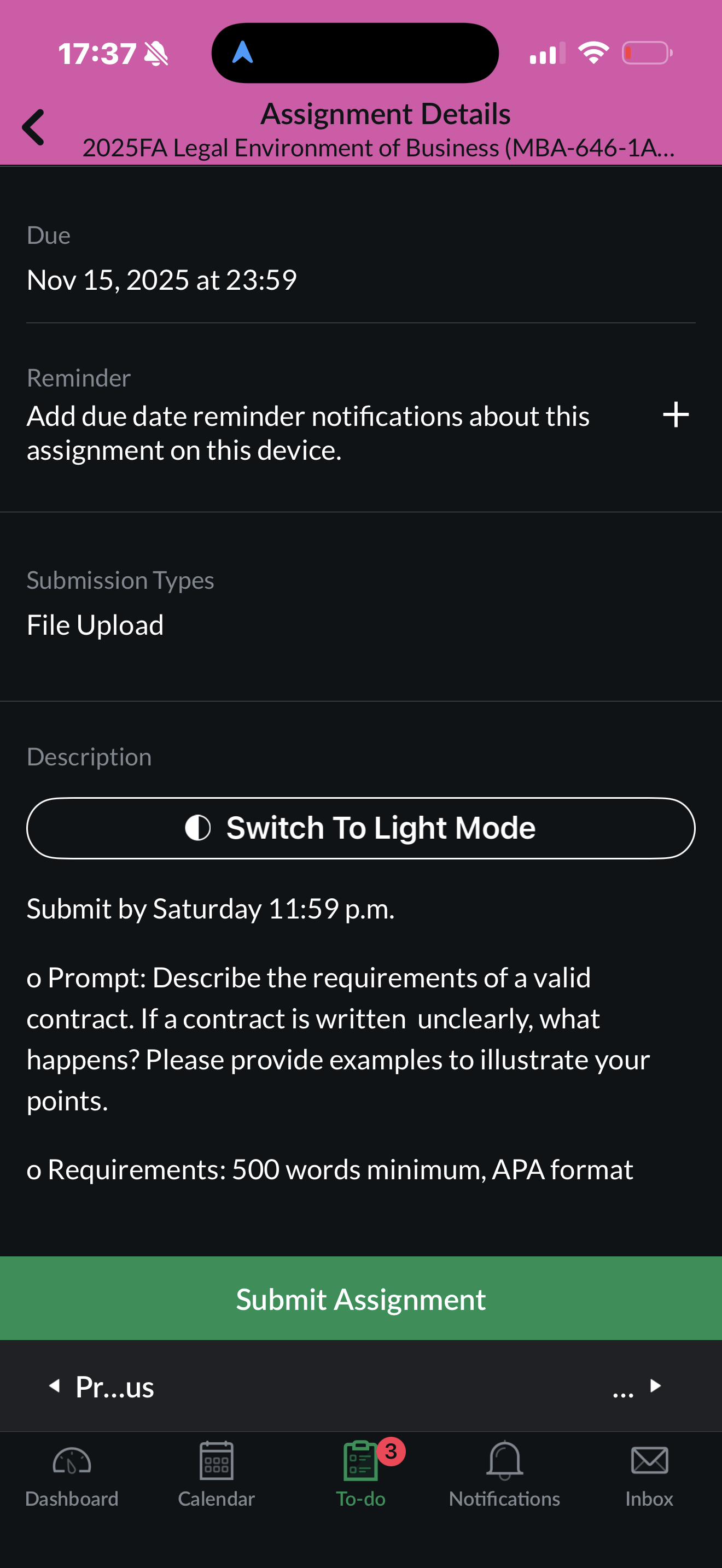The height and width of the screenshot is (1568, 722).
Task: Submit the assignment
Action: point(360,1299)
